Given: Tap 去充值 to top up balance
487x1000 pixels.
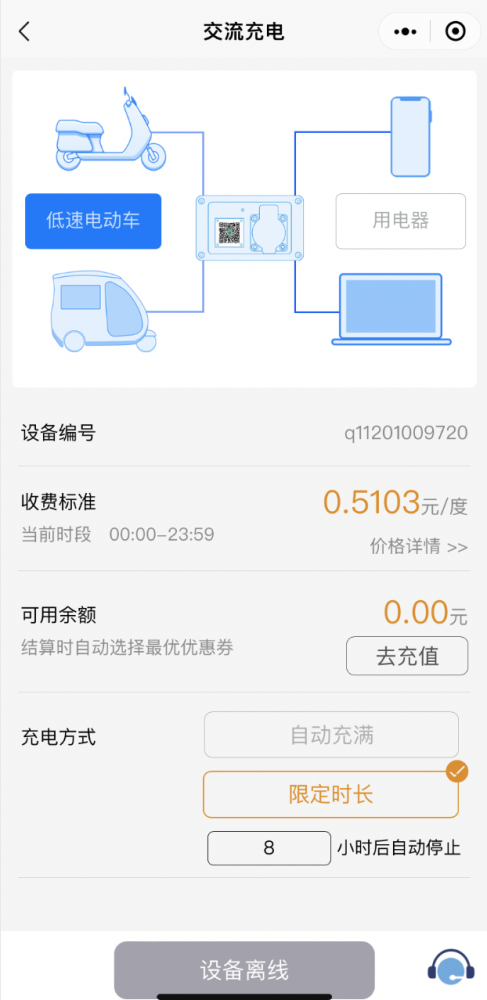Looking at the screenshot, I should coord(407,656).
